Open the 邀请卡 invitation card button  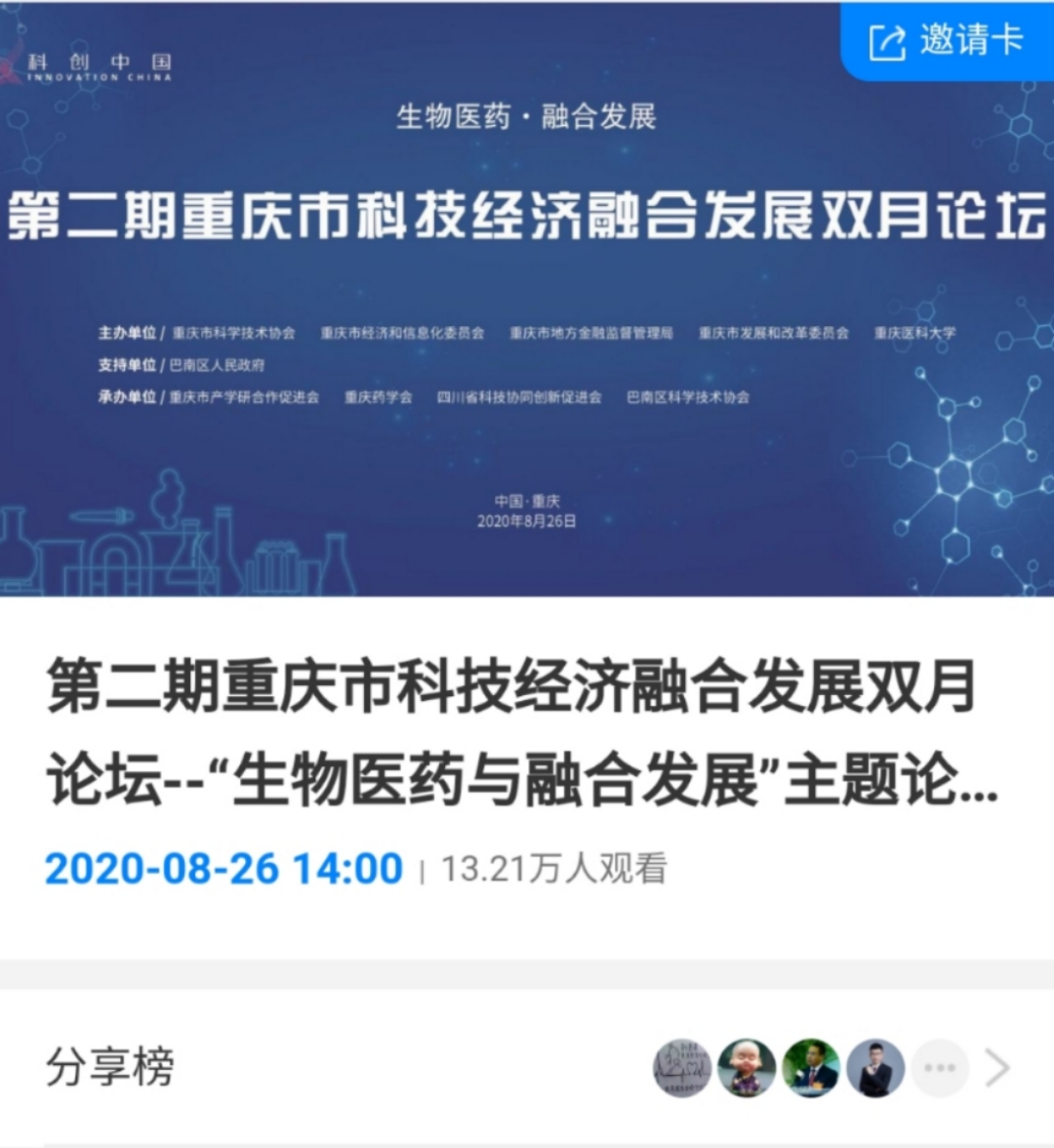coord(947,41)
